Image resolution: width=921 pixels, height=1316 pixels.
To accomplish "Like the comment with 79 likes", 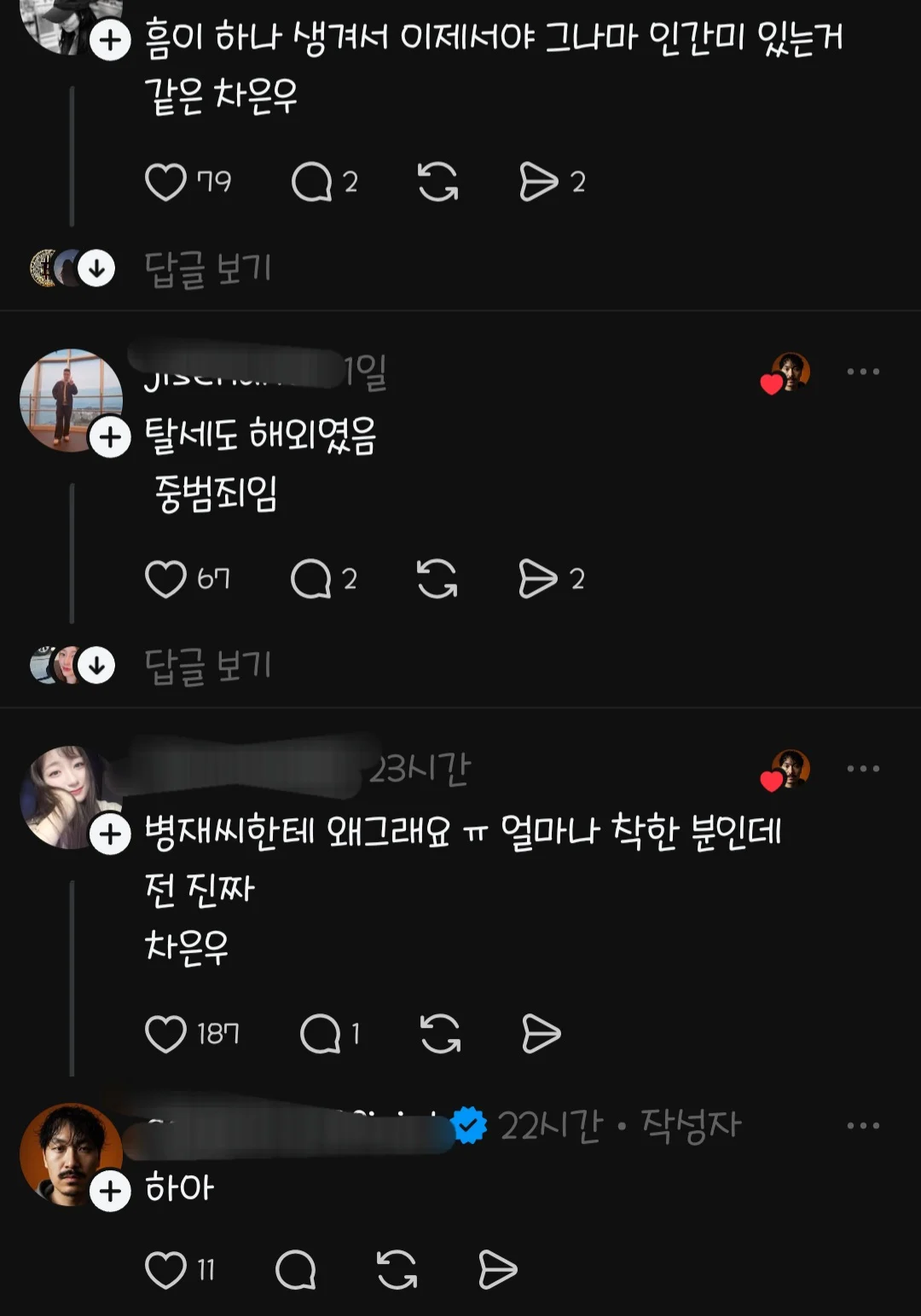I will click(x=165, y=182).
